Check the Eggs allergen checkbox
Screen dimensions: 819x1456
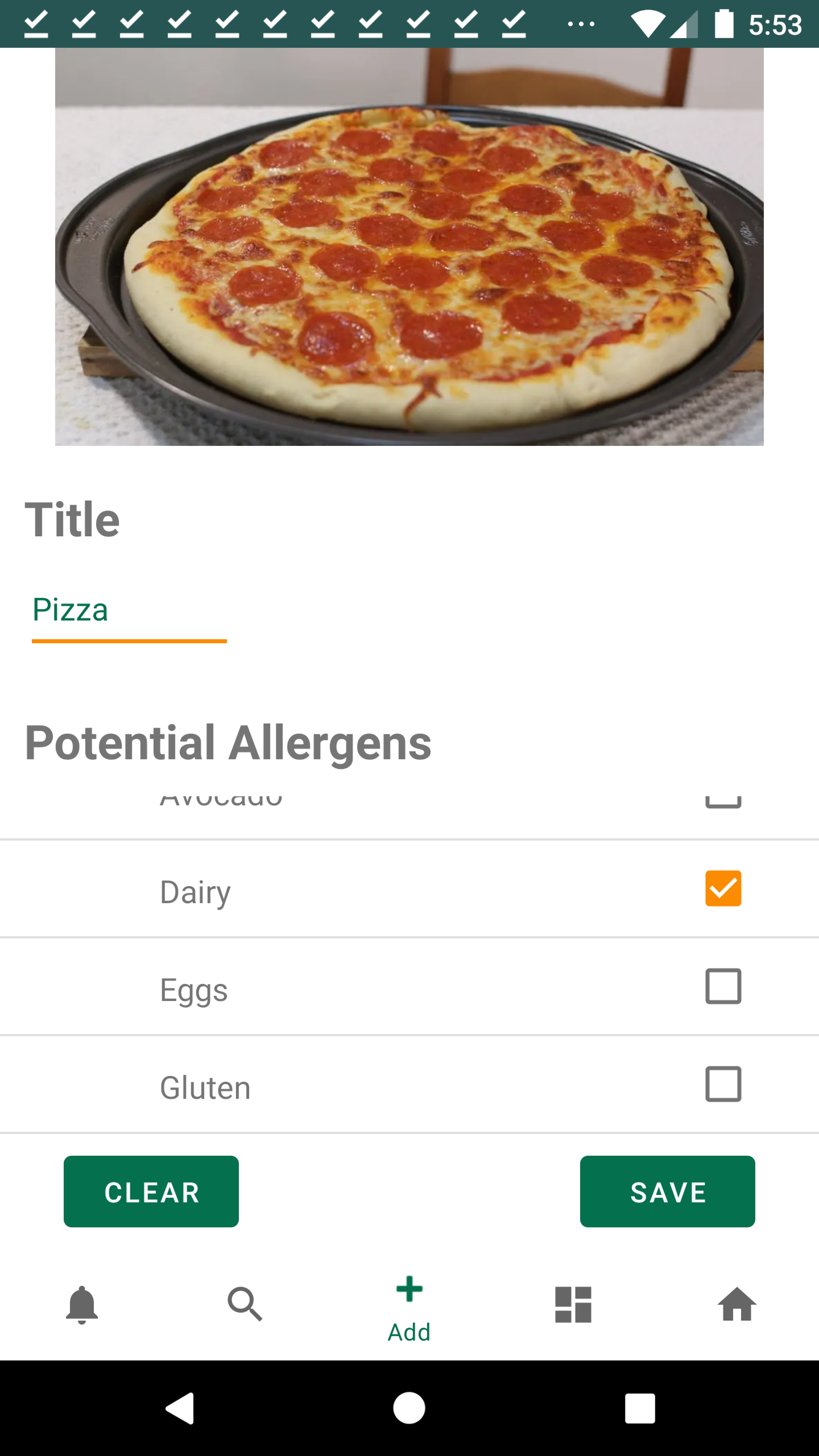click(723, 986)
